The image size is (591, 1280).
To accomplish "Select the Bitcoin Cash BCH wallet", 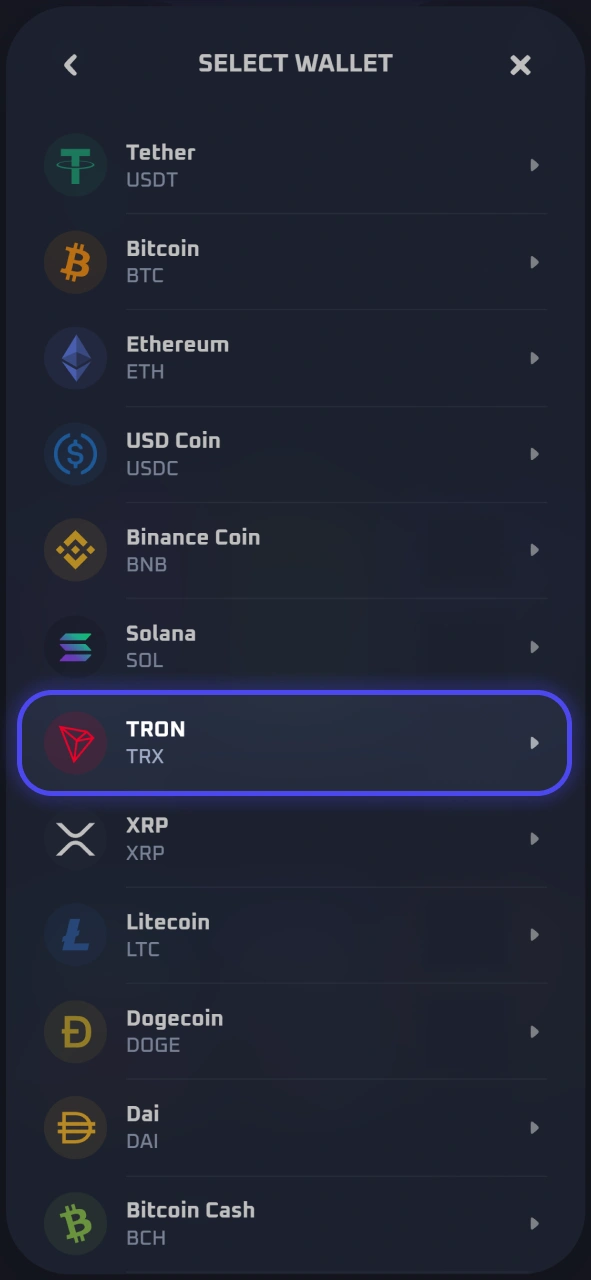I will [x=295, y=1223].
